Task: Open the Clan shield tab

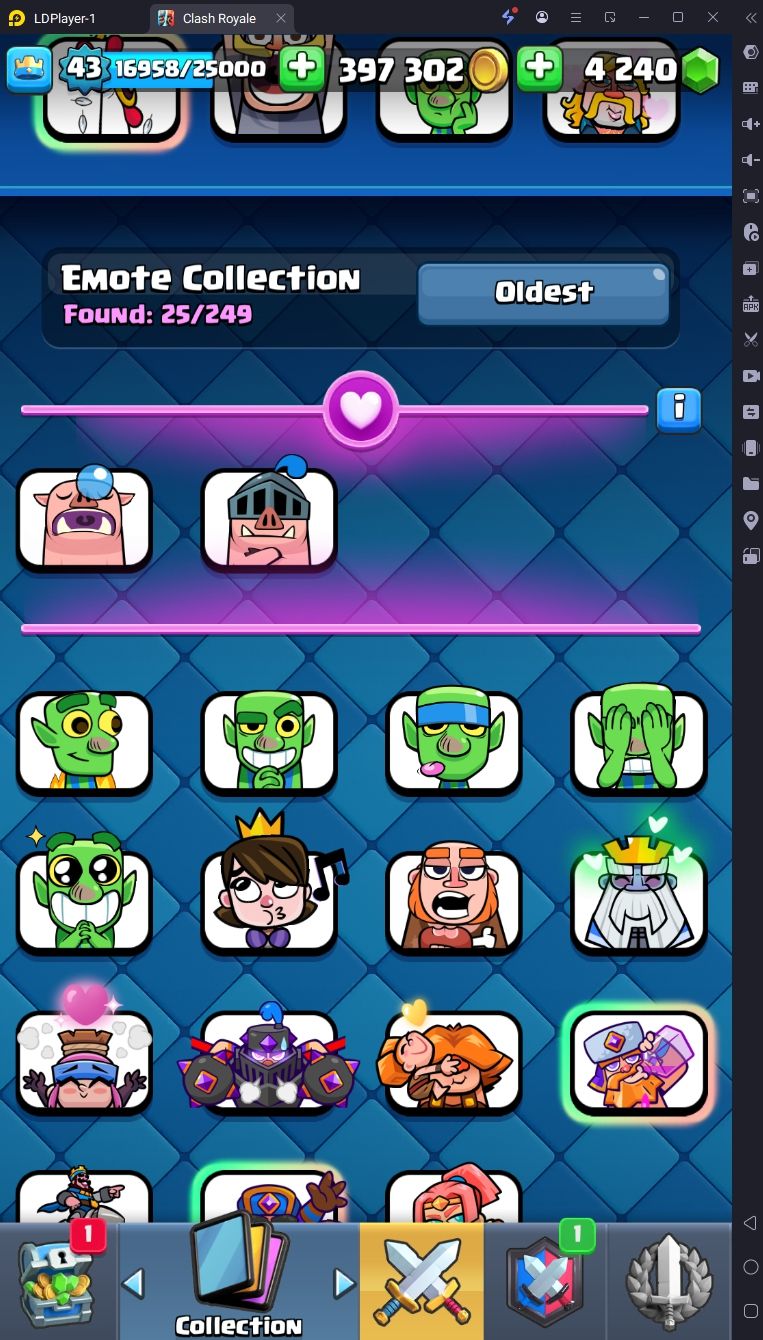Action: [543, 1280]
